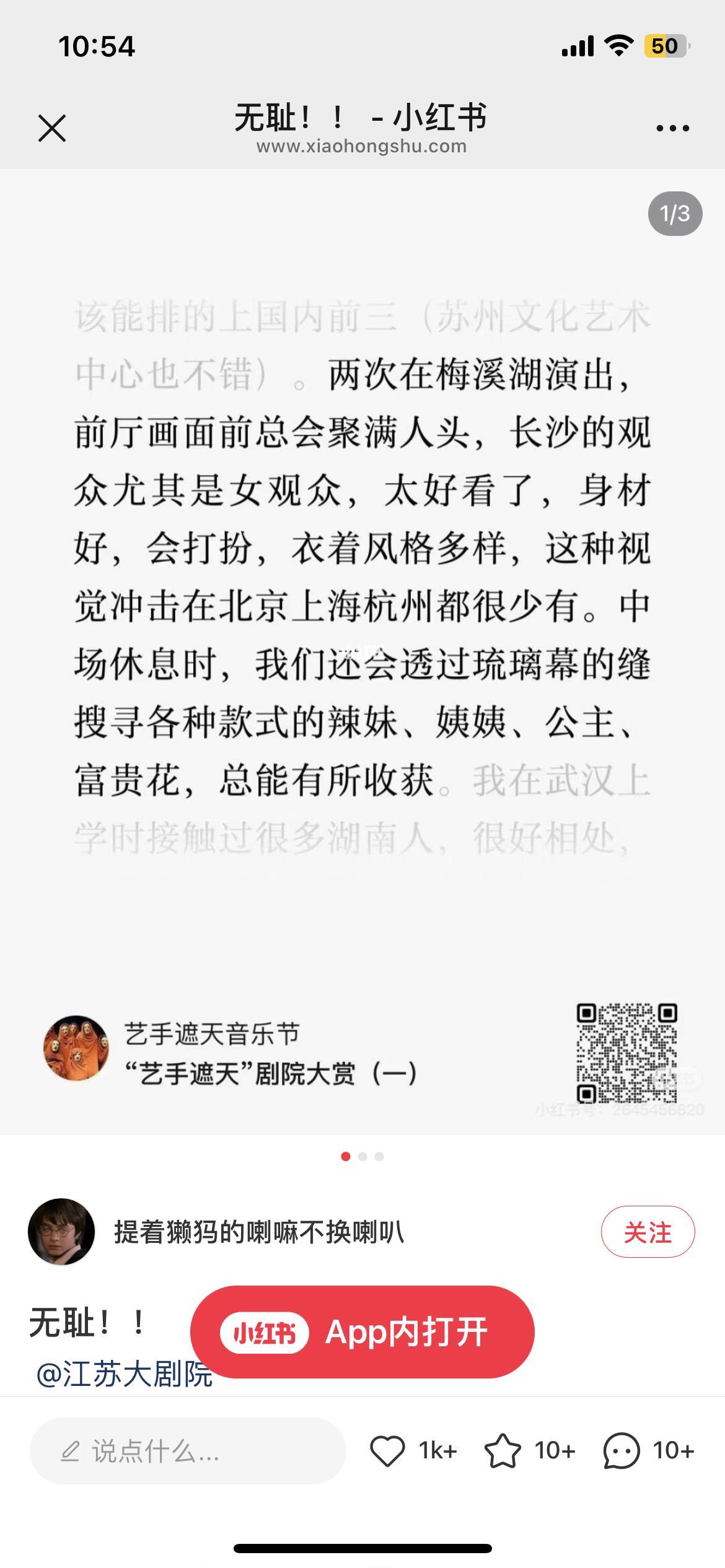The image size is (725, 1568).
Task: Open the author's profile avatar
Action: 61,1232
